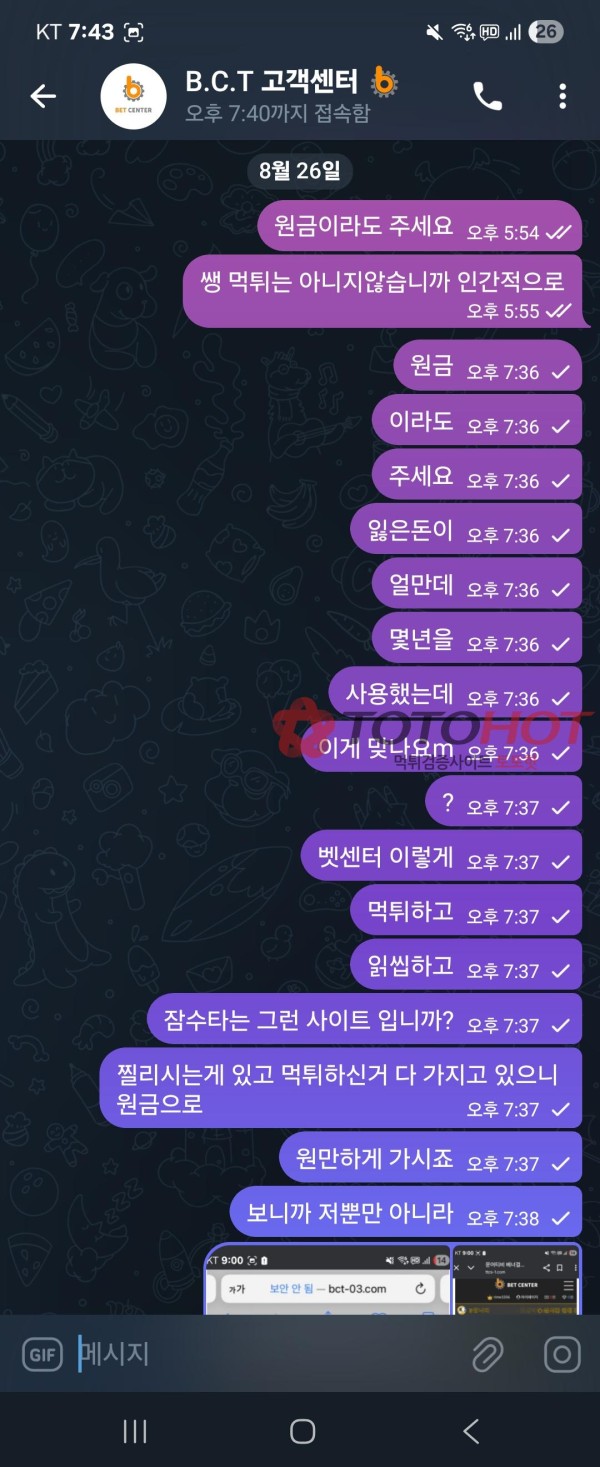Open the system recent apps view
This screenshot has height=1467, width=600.
[x=135, y=1431]
